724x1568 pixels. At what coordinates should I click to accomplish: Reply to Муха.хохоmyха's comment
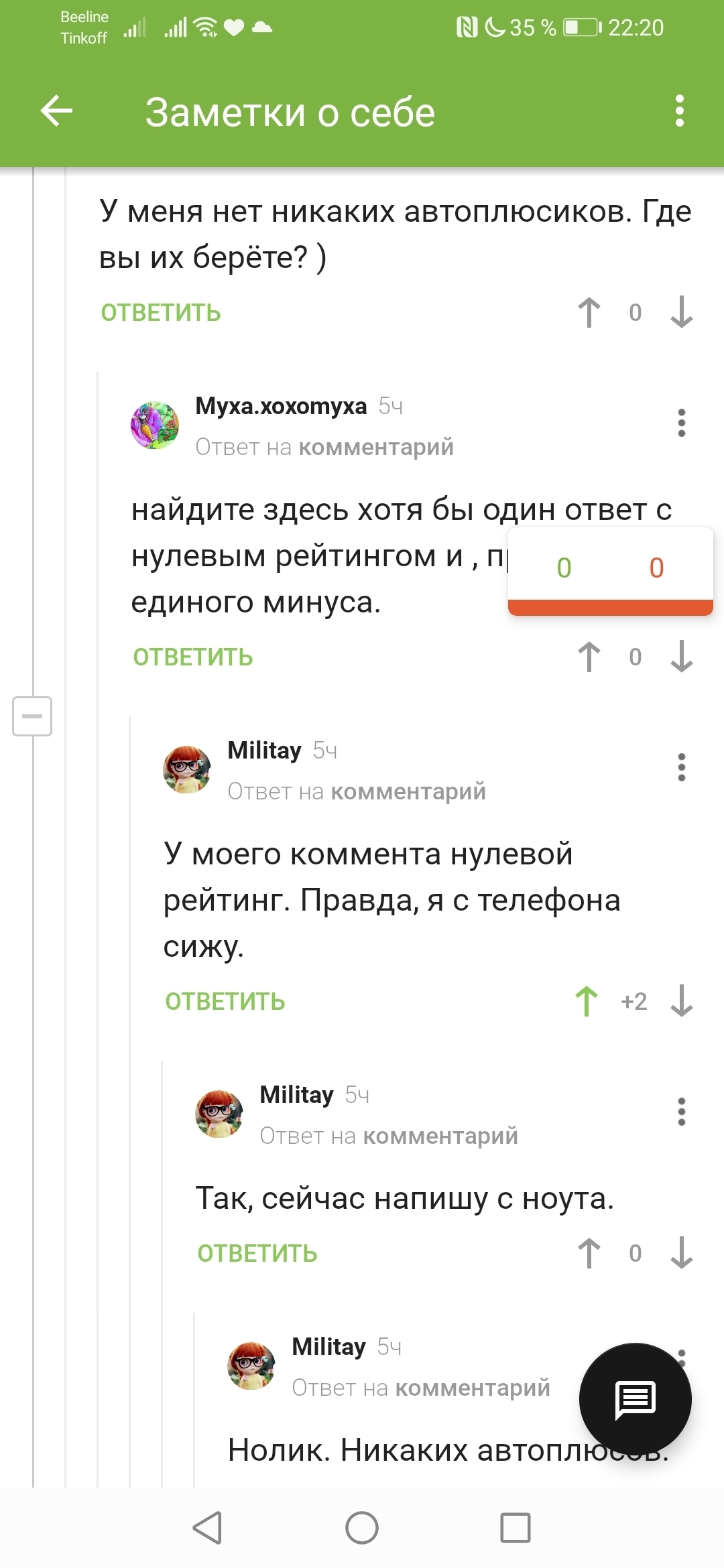(x=192, y=657)
